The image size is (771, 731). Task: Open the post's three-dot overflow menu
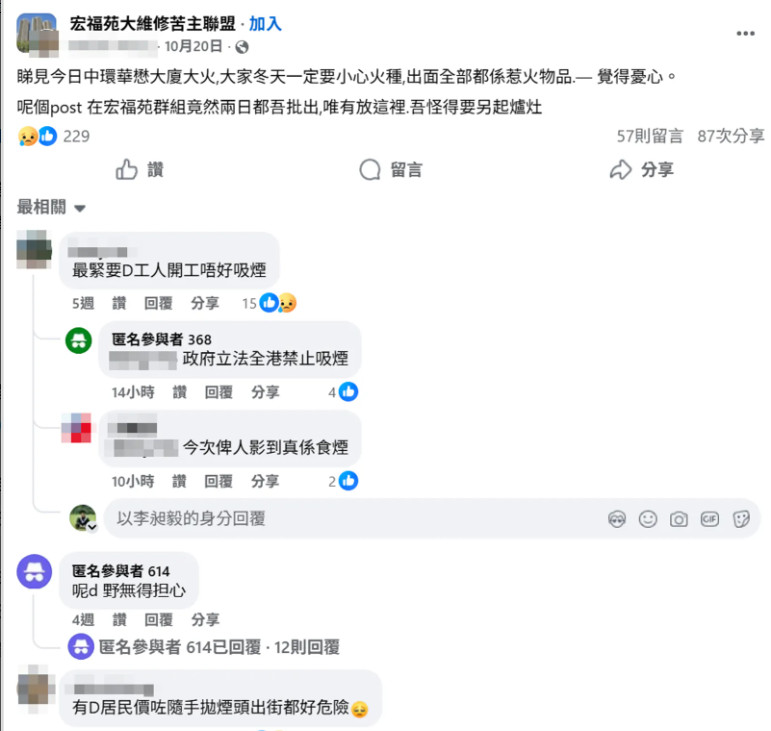coord(746,33)
